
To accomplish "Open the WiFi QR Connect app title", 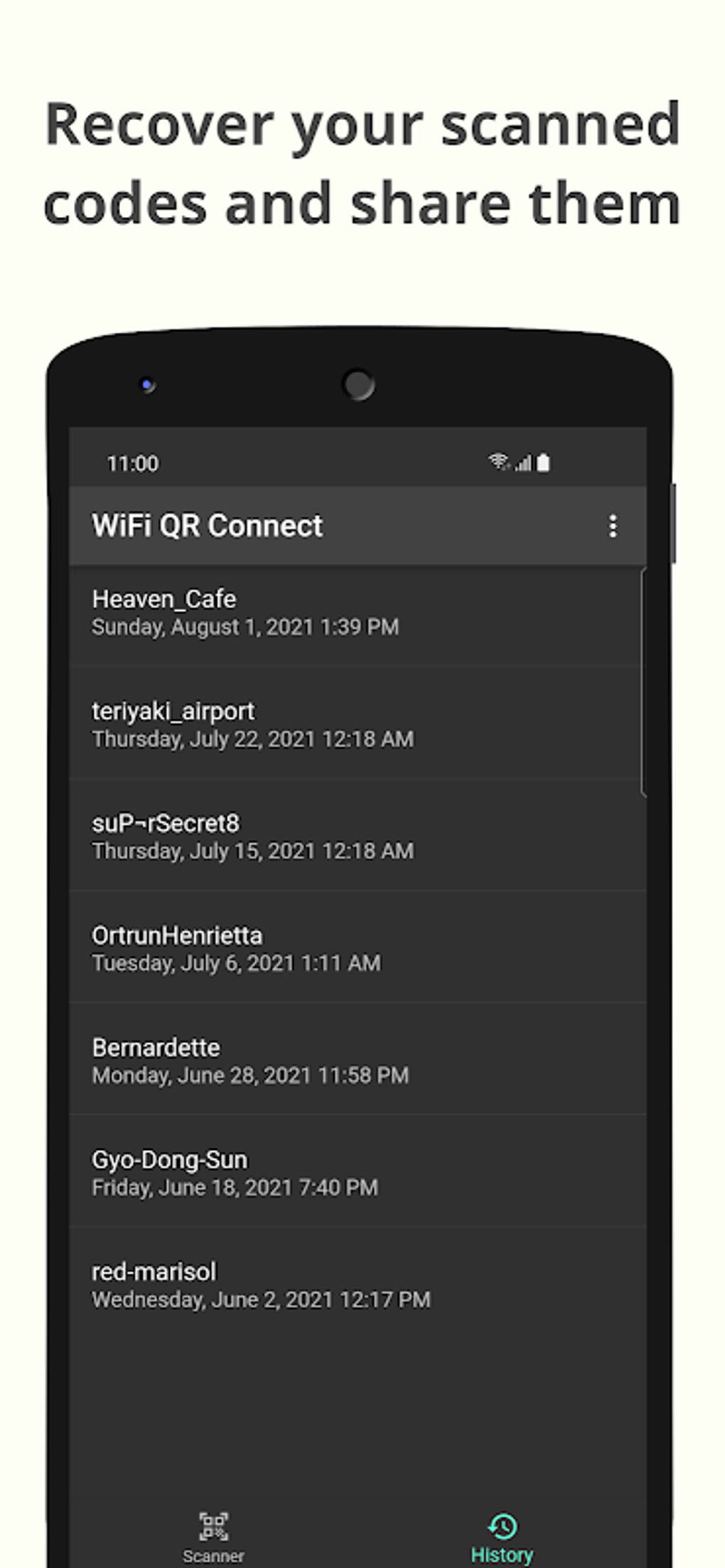I will coord(208,526).
